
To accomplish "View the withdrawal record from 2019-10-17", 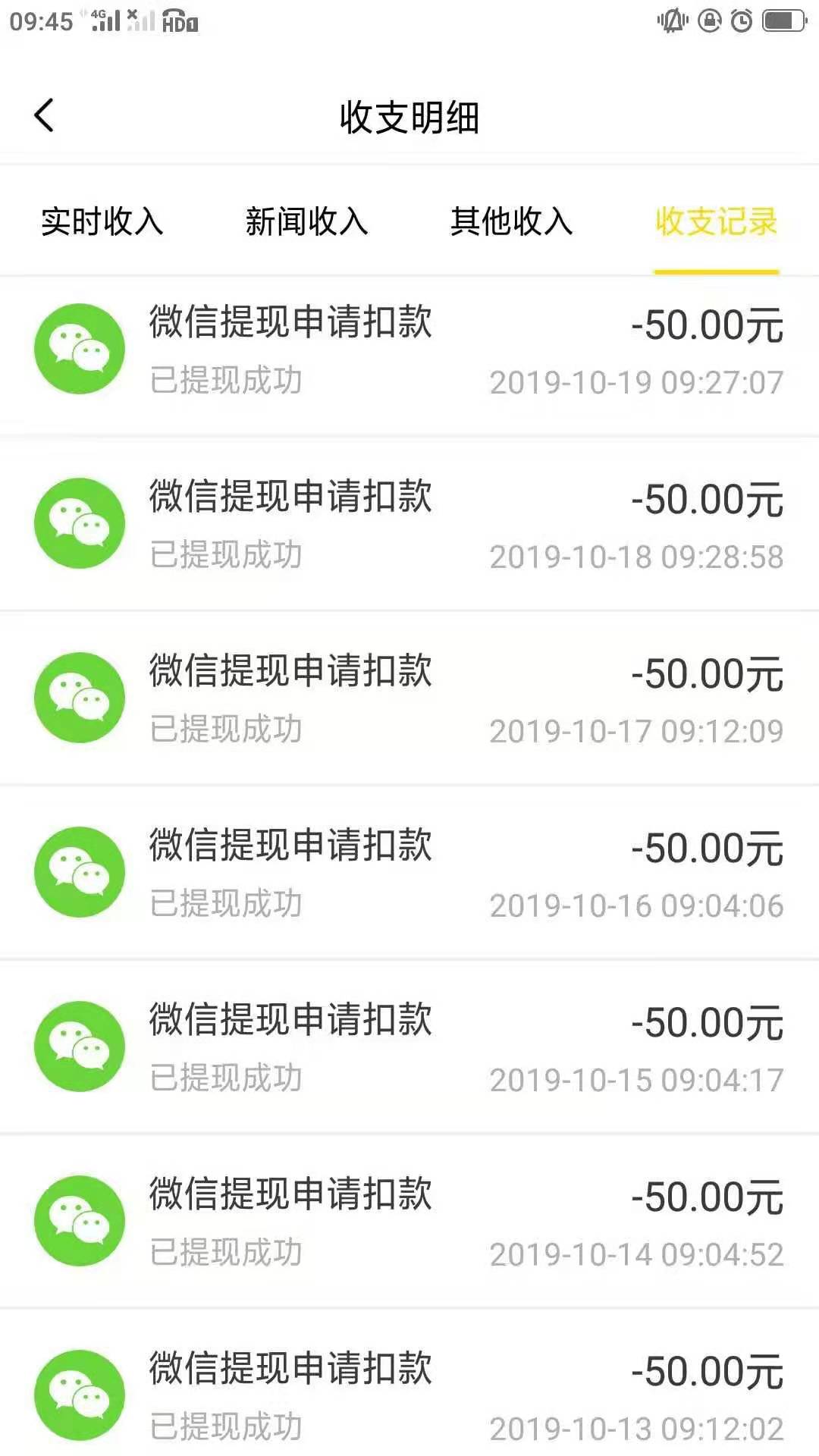I will pos(409,698).
